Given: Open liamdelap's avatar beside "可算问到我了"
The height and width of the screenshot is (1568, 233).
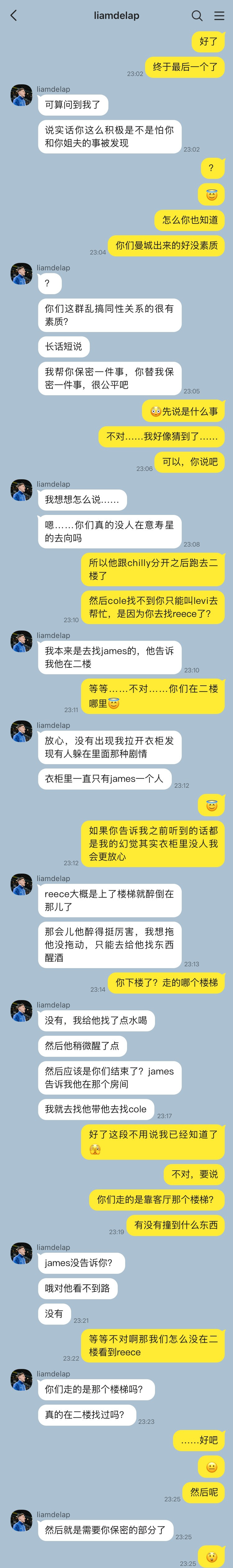Looking at the screenshot, I should point(21,95).
